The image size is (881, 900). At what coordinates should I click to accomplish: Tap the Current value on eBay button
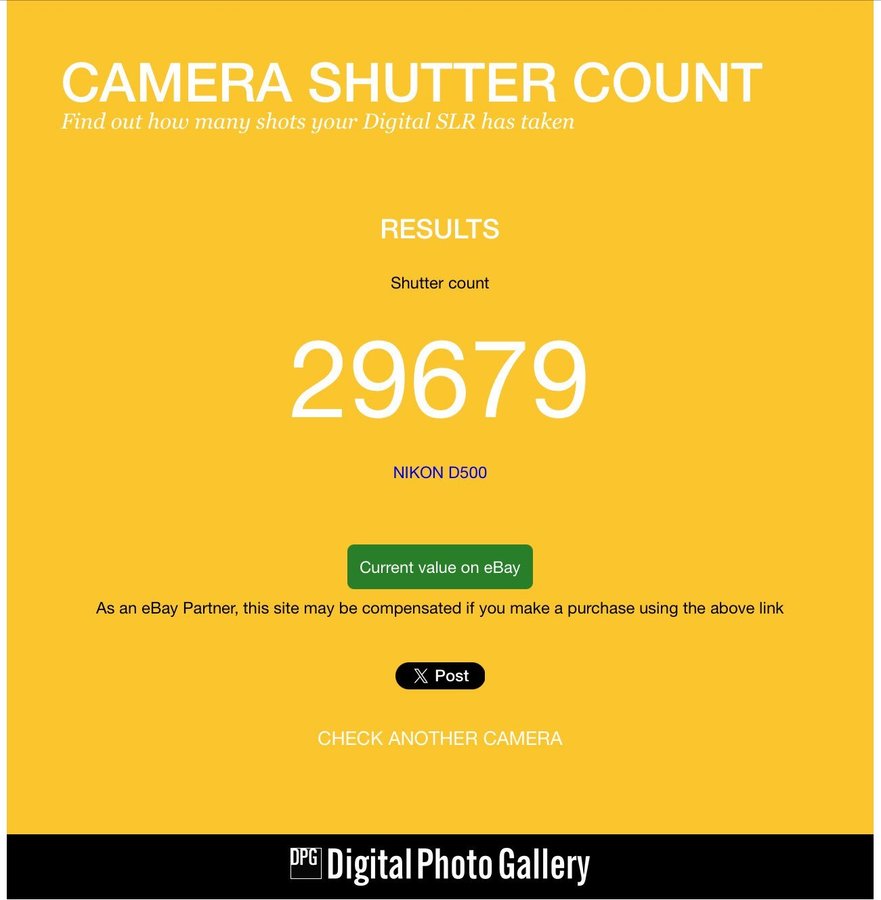pyautogui.click(x=439, y=567)
